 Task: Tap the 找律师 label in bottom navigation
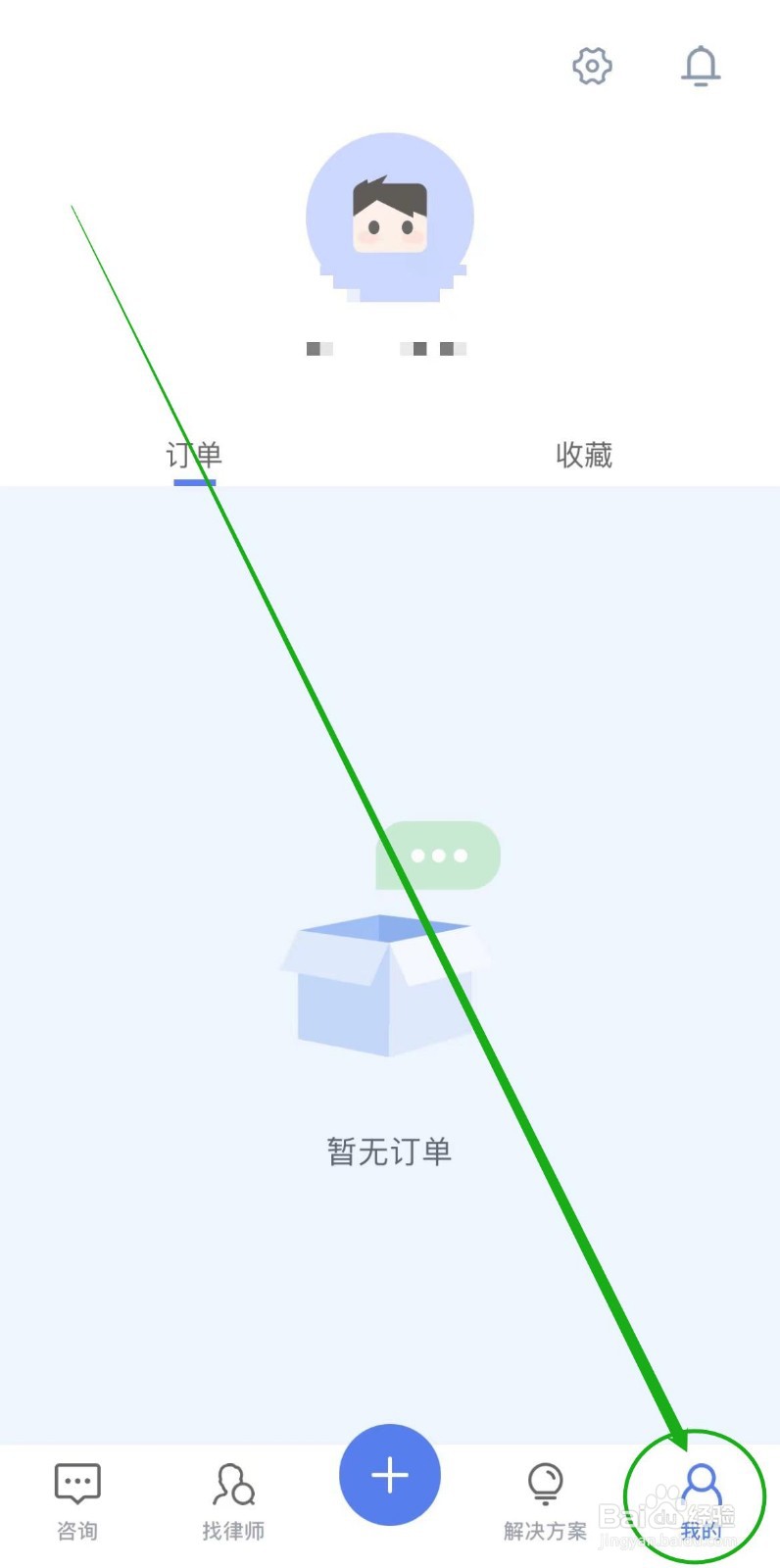pyautogui.click(x=233, y=1531)
